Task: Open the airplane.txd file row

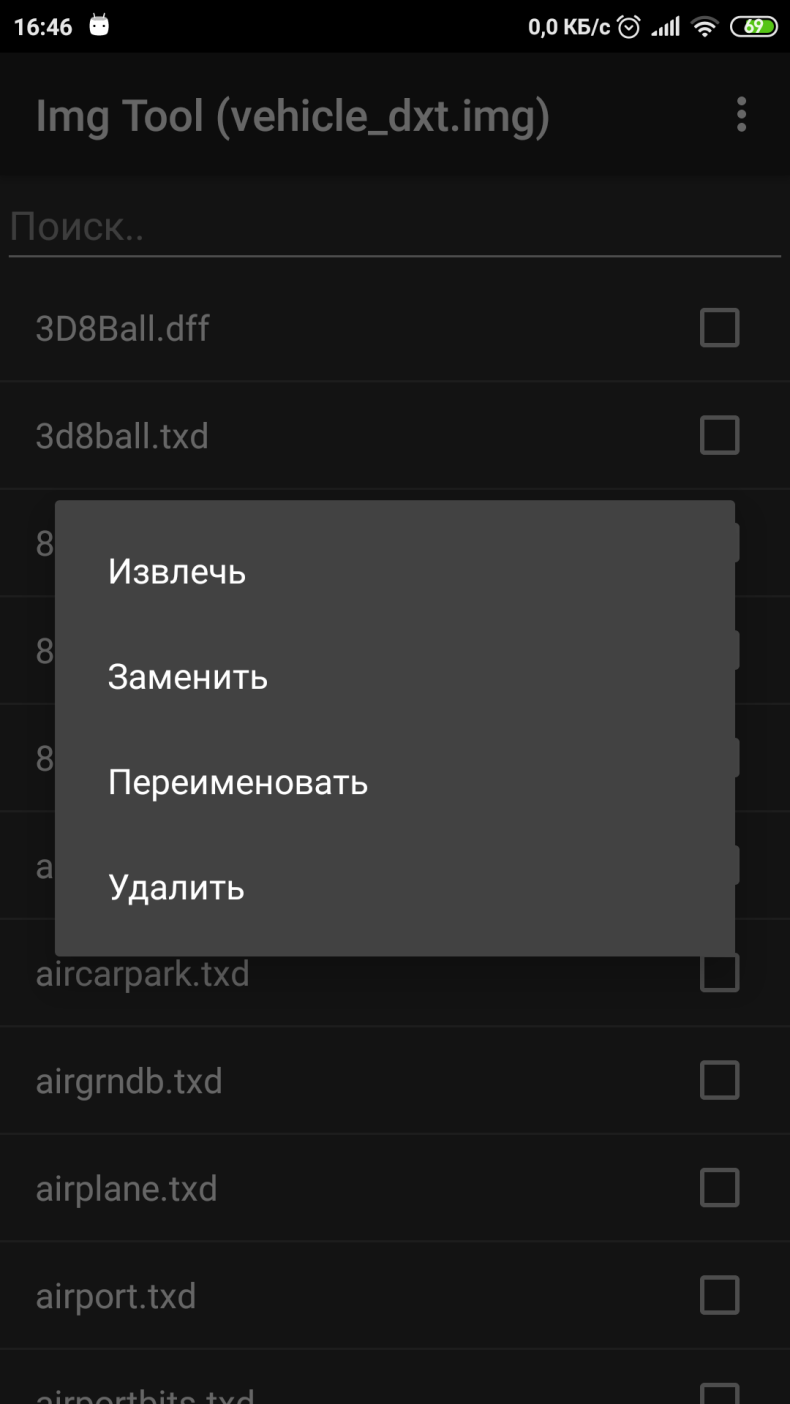Action: point(395,1188)
